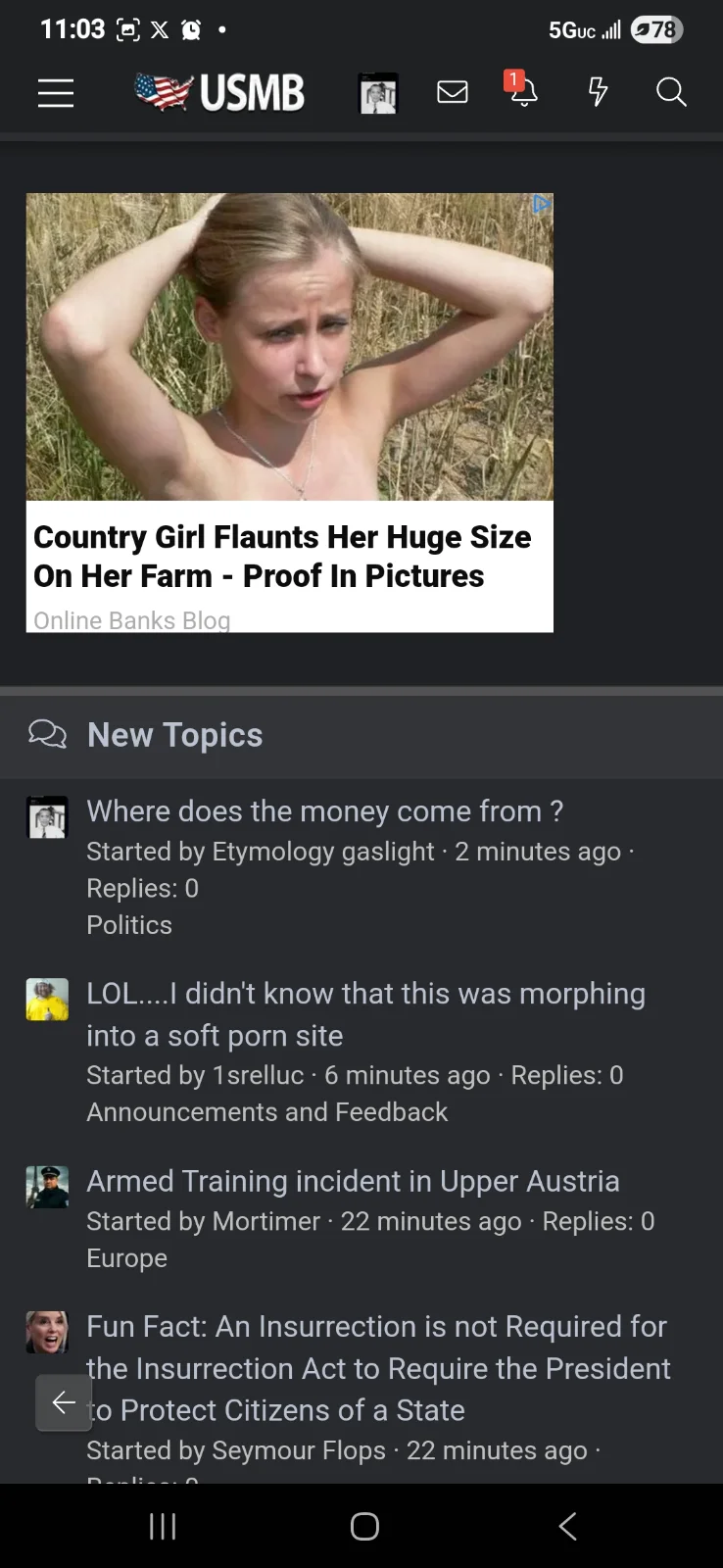Open the AdChoices icon on the ad
Viewport: 723px width, 1568px height.
coord(542,204)
